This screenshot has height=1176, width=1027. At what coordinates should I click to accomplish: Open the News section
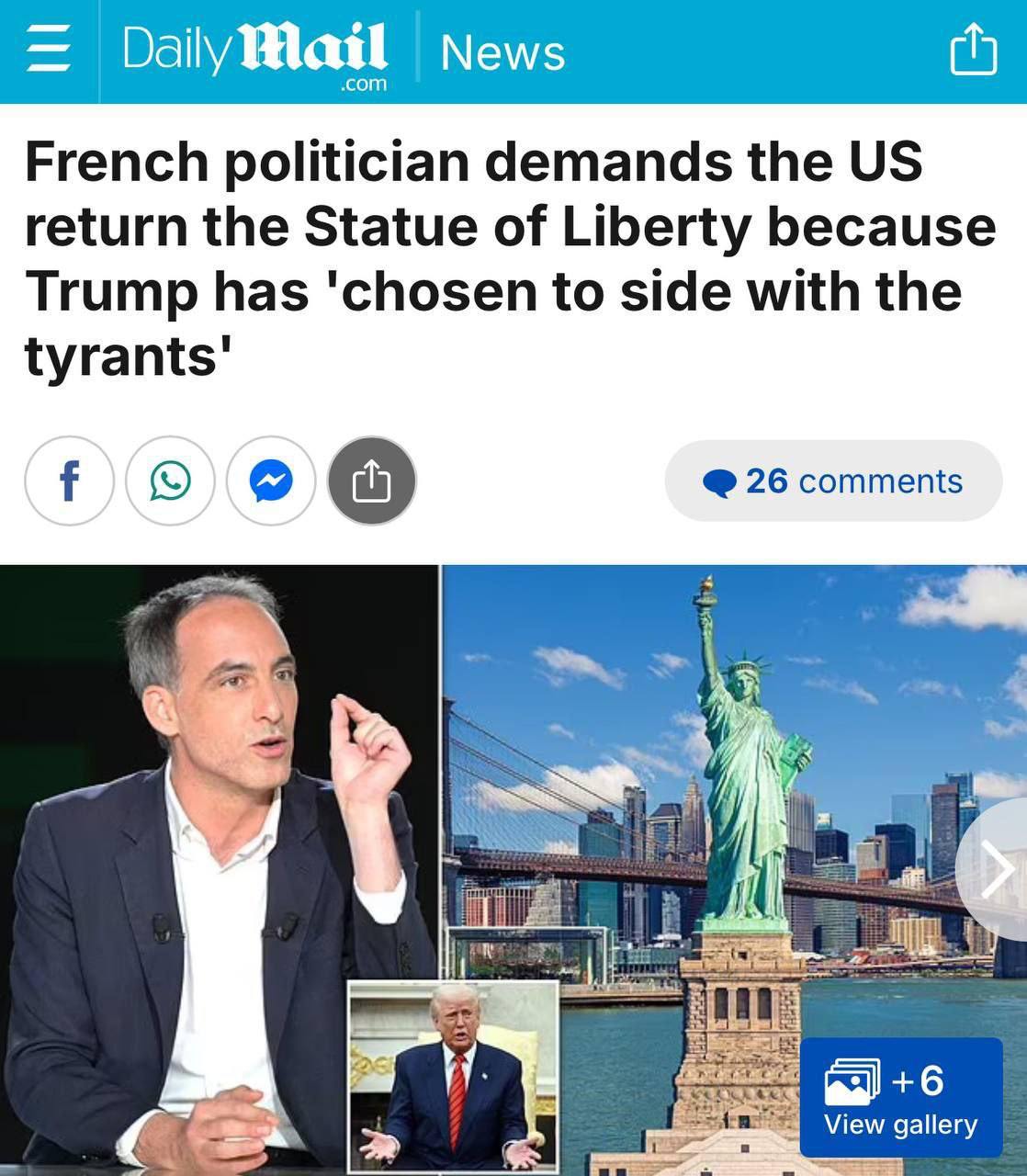pos(502,52)
